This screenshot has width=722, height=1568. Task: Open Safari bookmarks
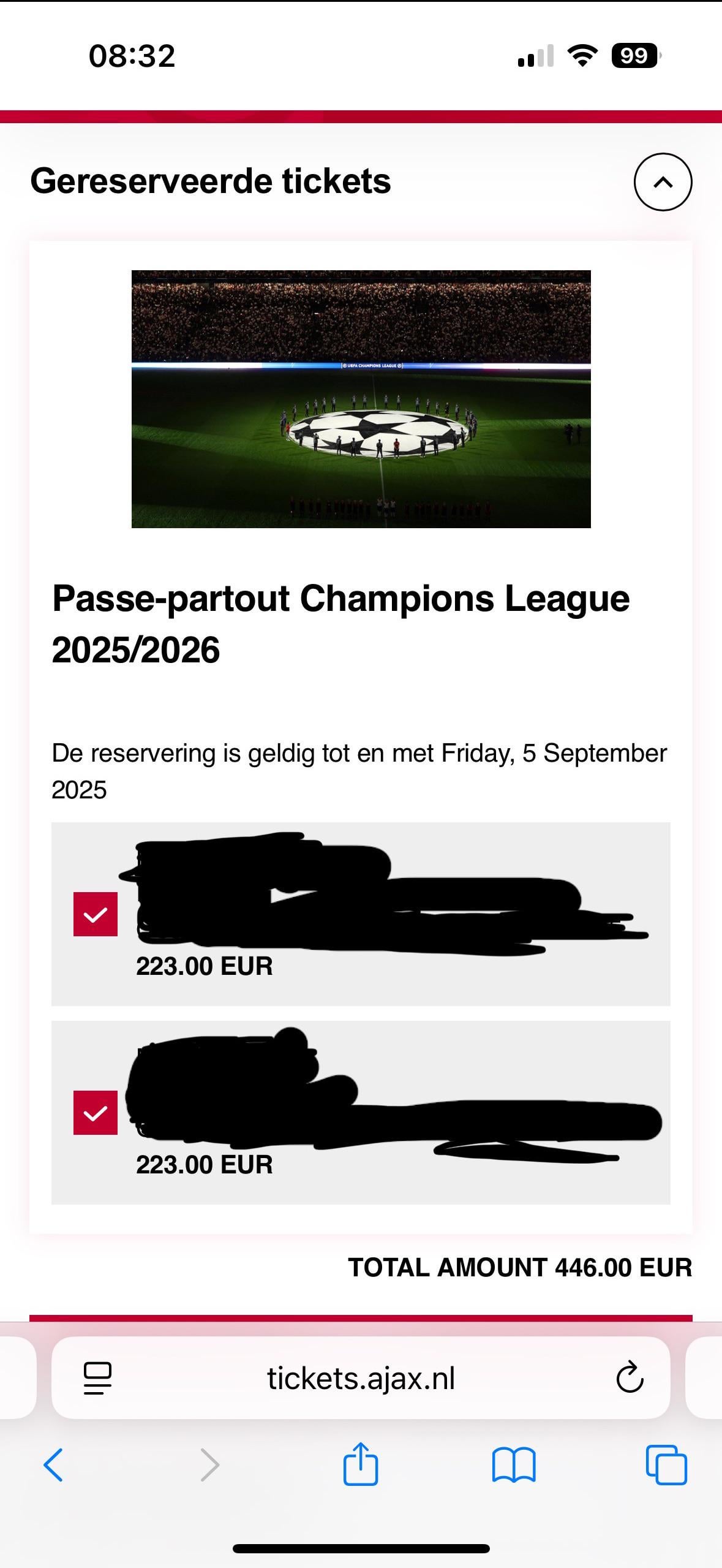514,1465
